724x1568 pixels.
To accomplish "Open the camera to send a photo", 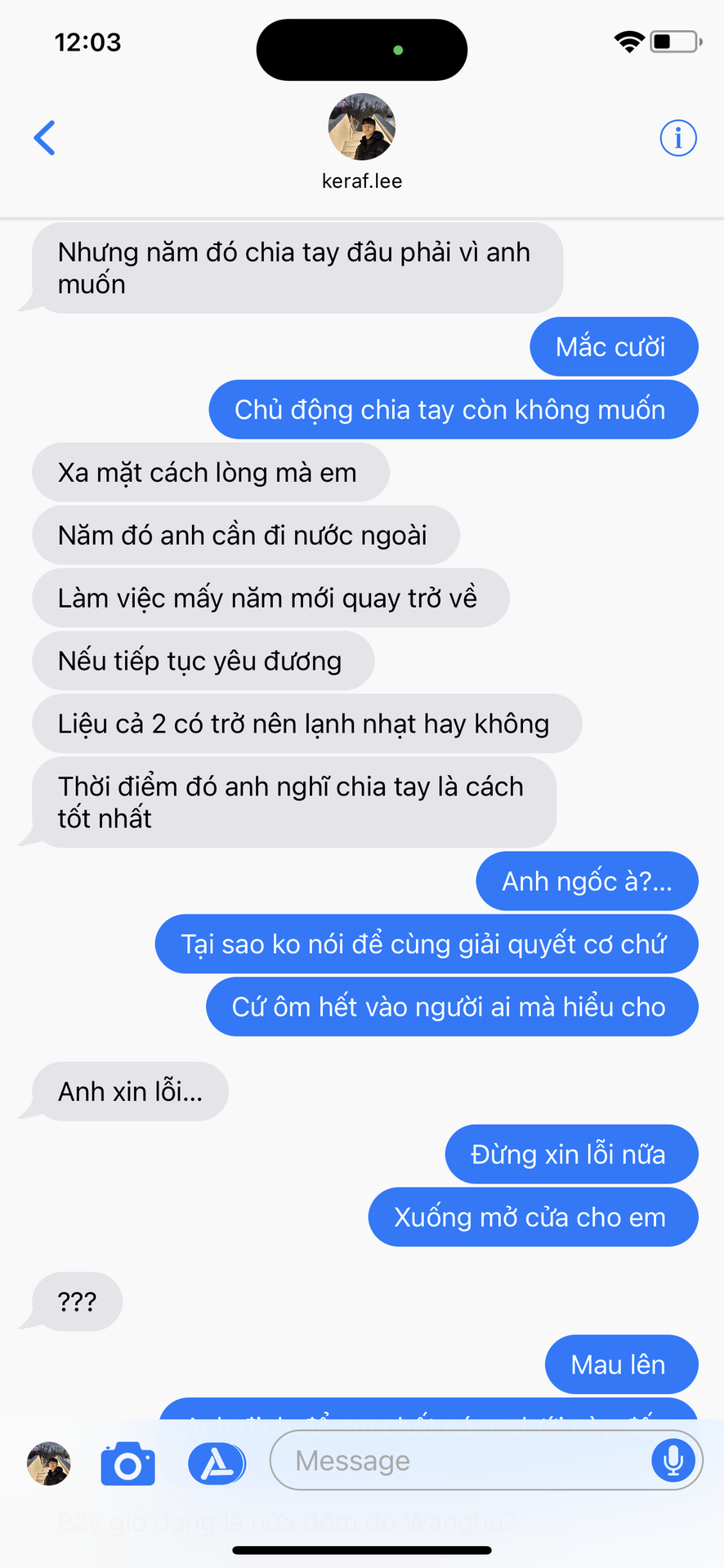I will (x=128, y=1464).
